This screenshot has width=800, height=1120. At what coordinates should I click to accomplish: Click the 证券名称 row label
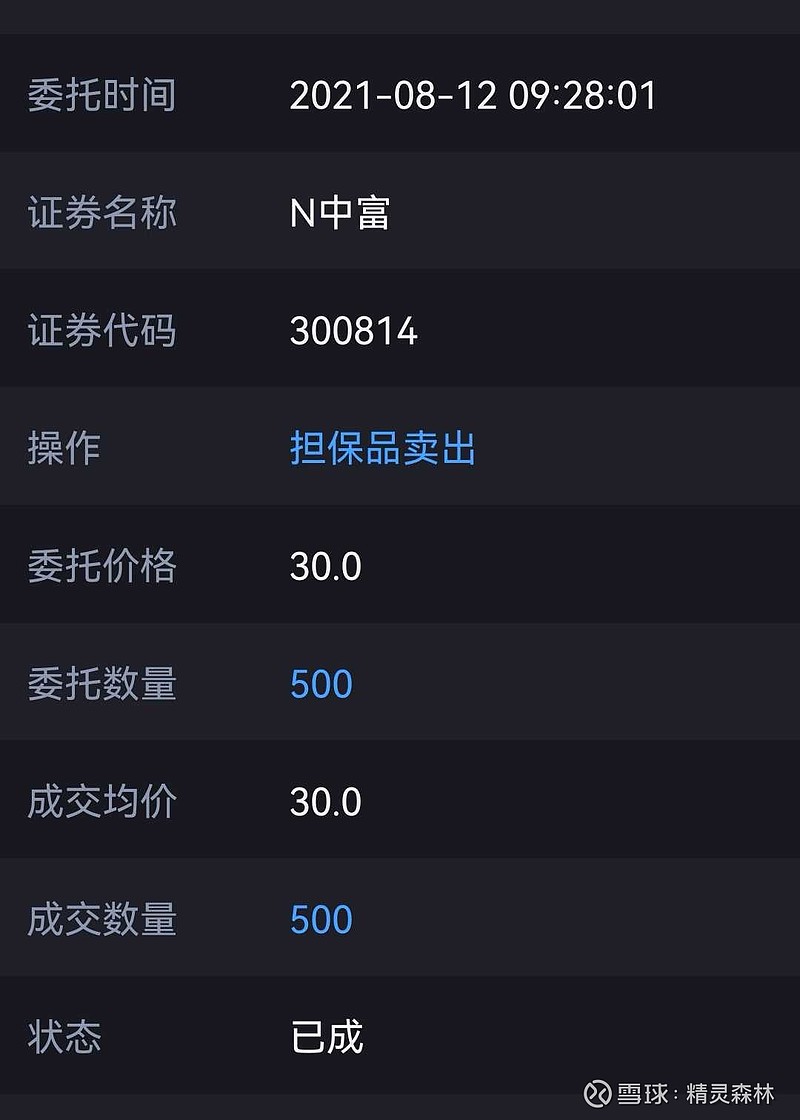point(100,214)
